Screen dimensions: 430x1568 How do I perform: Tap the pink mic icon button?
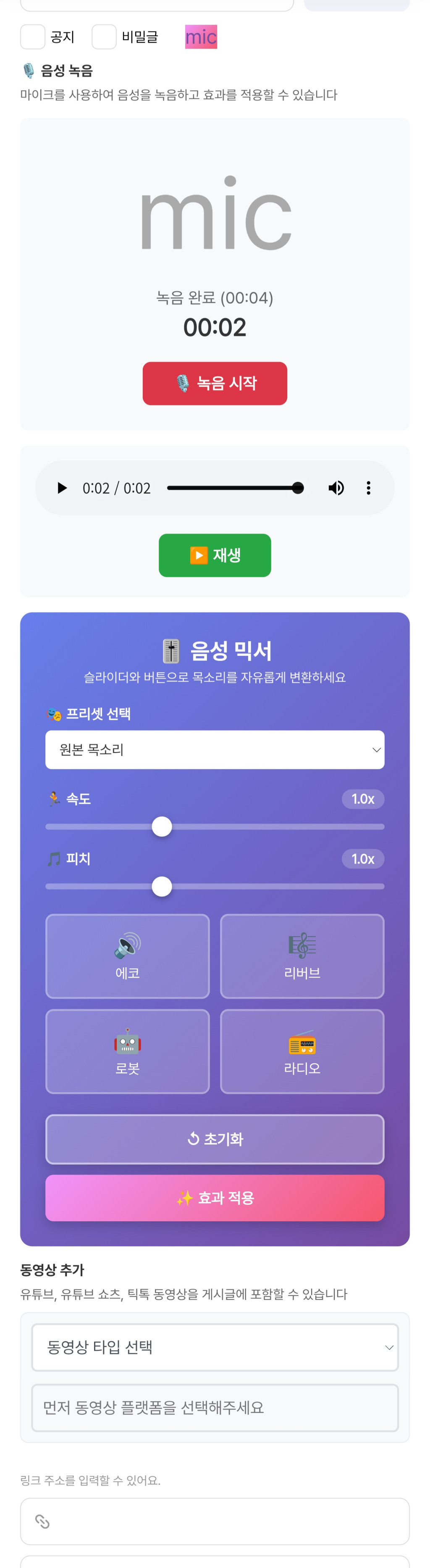tap(201, 37)
